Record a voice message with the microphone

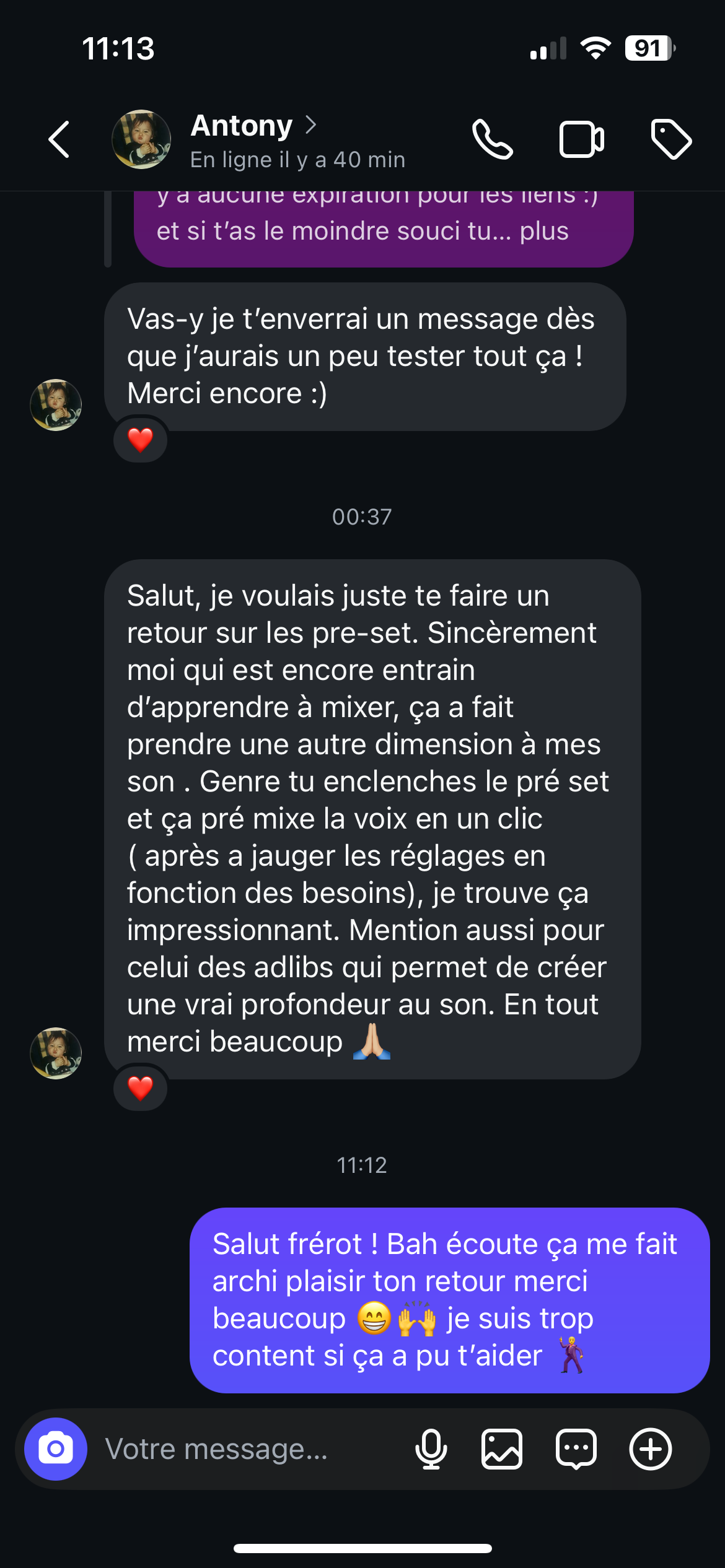[431, 1449]
